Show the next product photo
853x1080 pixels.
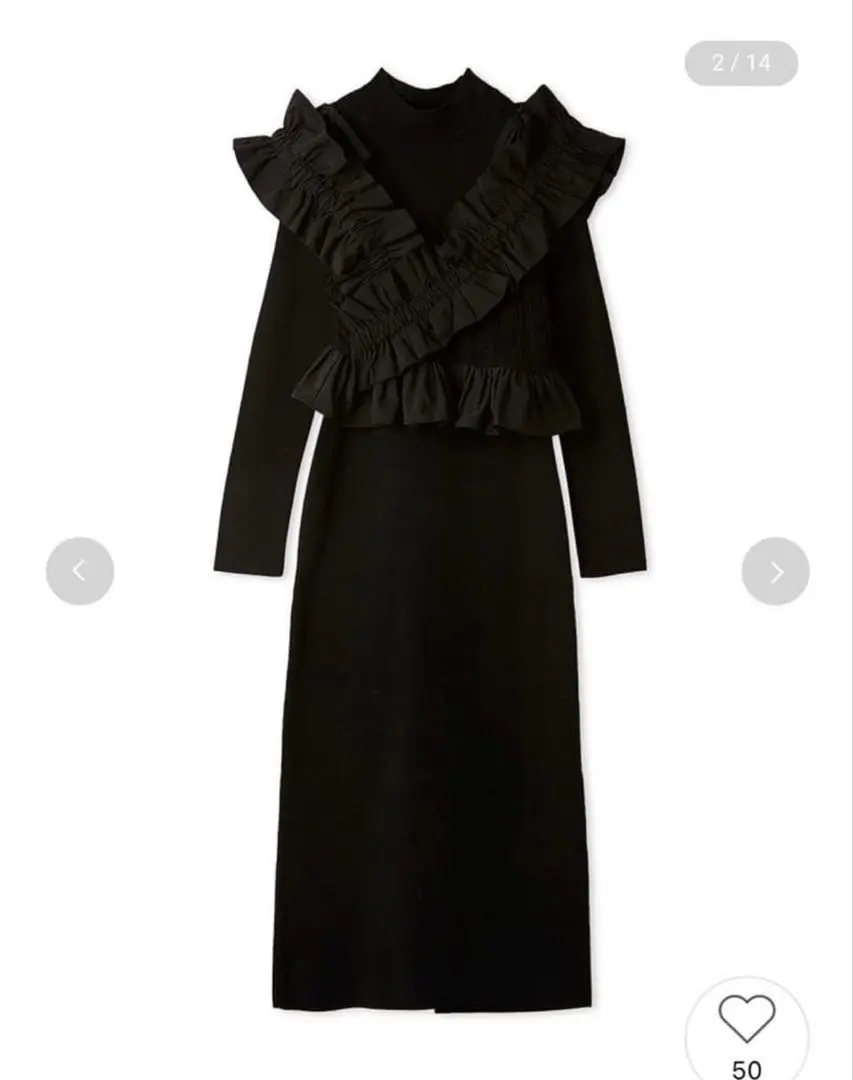click(775, 571)
